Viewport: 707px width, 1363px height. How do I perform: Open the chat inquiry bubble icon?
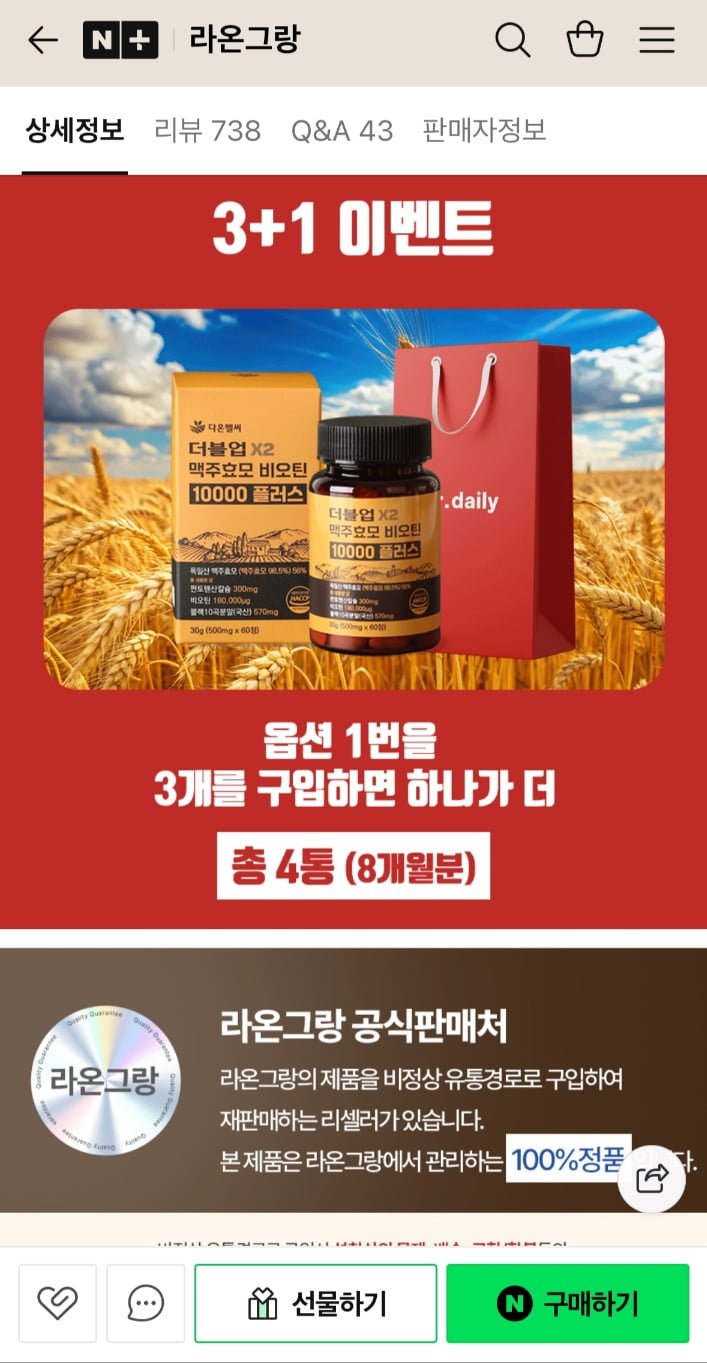(x=146, y=1302)
